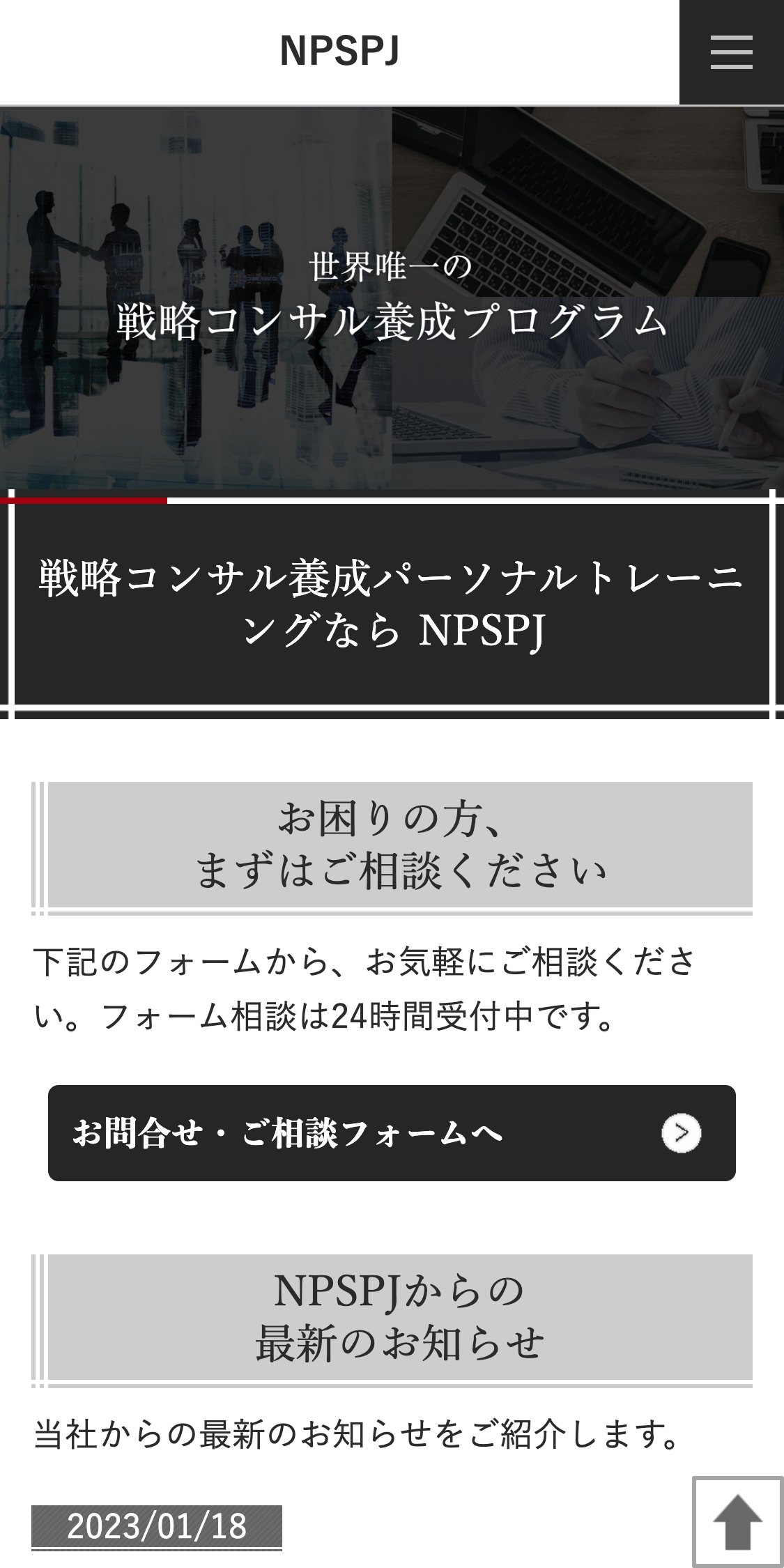Open the お問合せ・ご相談フォームへ button
Viewport: 784px width, 1568px height.
(392, 1132)
